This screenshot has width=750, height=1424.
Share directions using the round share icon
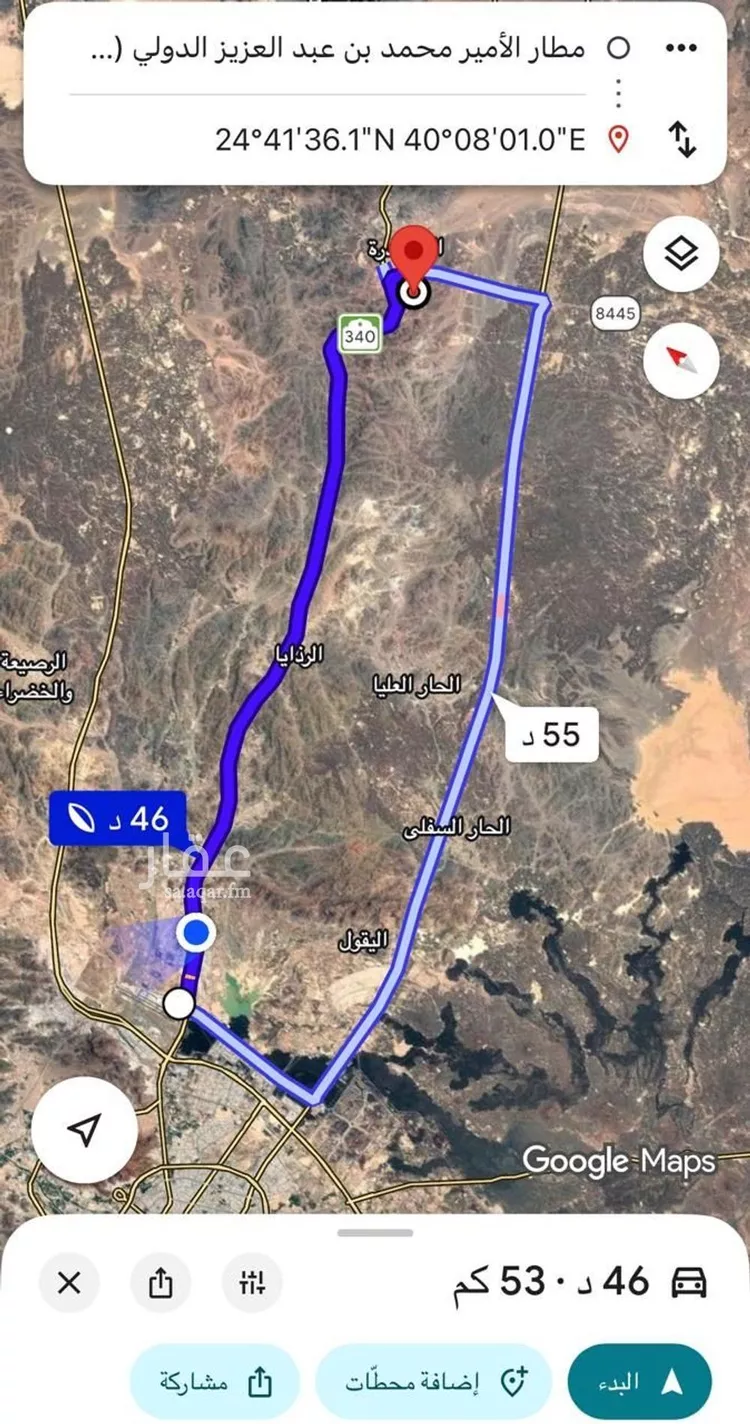pos(161,1282)
